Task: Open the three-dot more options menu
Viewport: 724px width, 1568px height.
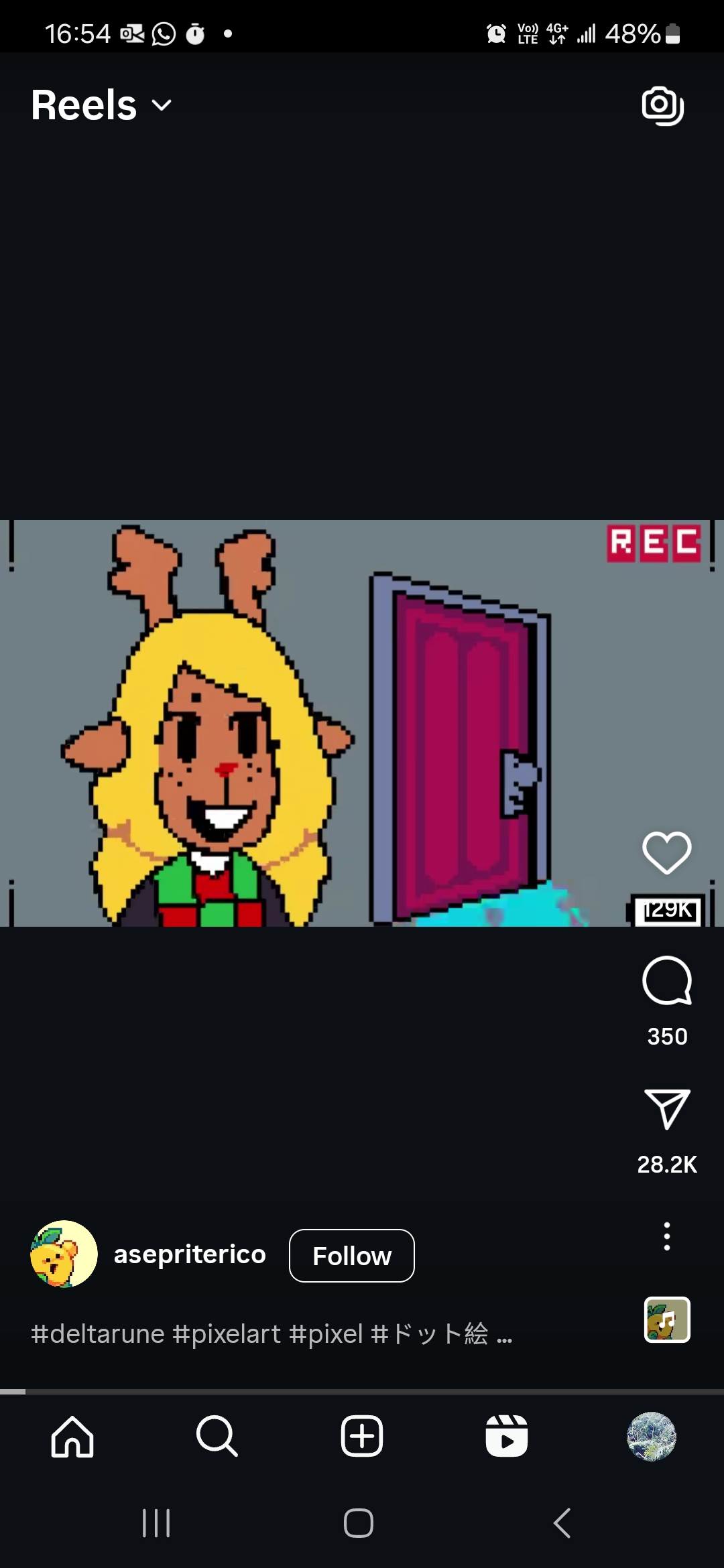Action: (x=667, y=1236)
